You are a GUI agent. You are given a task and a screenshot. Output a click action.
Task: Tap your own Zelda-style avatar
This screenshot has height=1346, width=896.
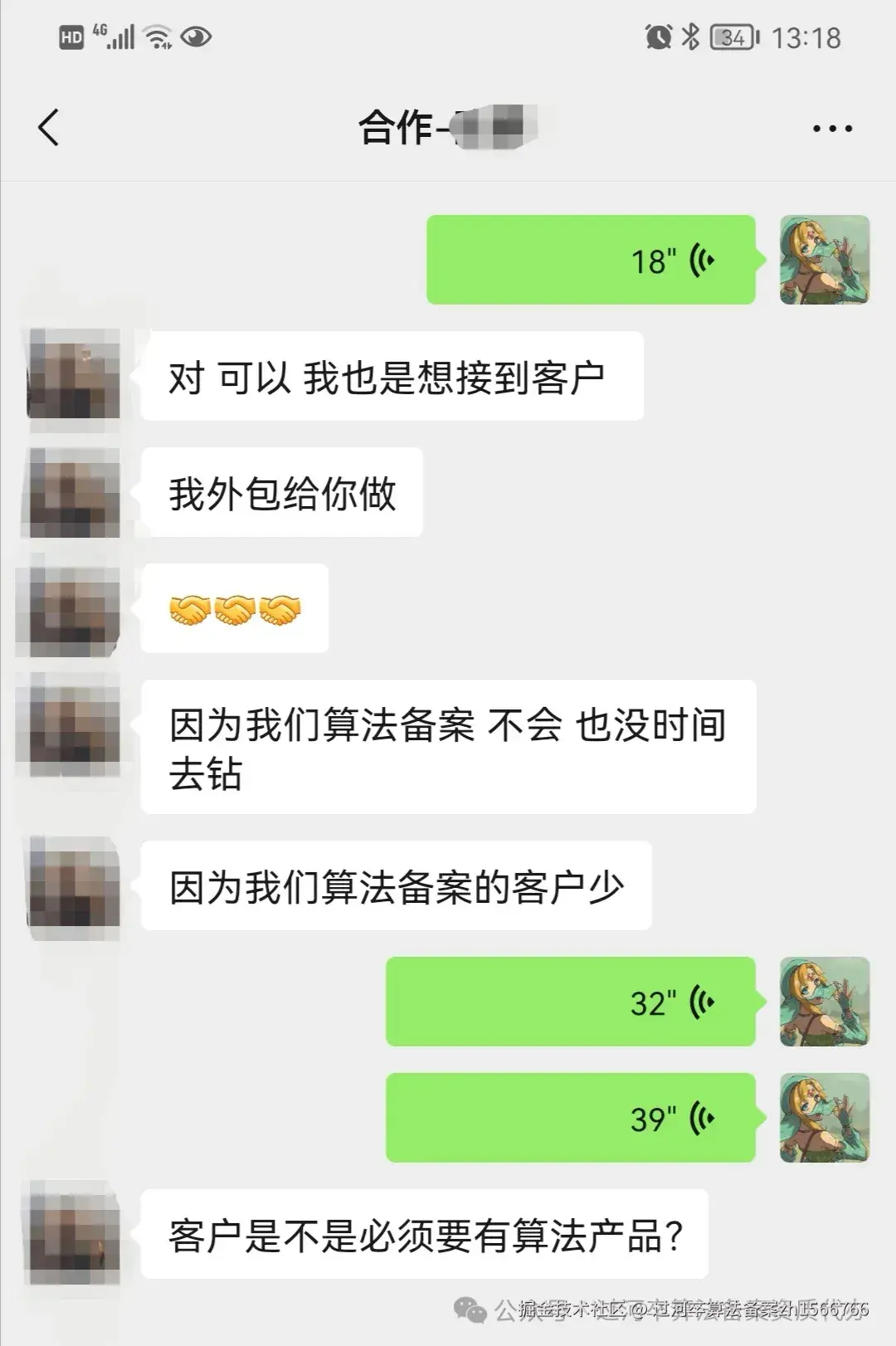[x=824, y=258]
